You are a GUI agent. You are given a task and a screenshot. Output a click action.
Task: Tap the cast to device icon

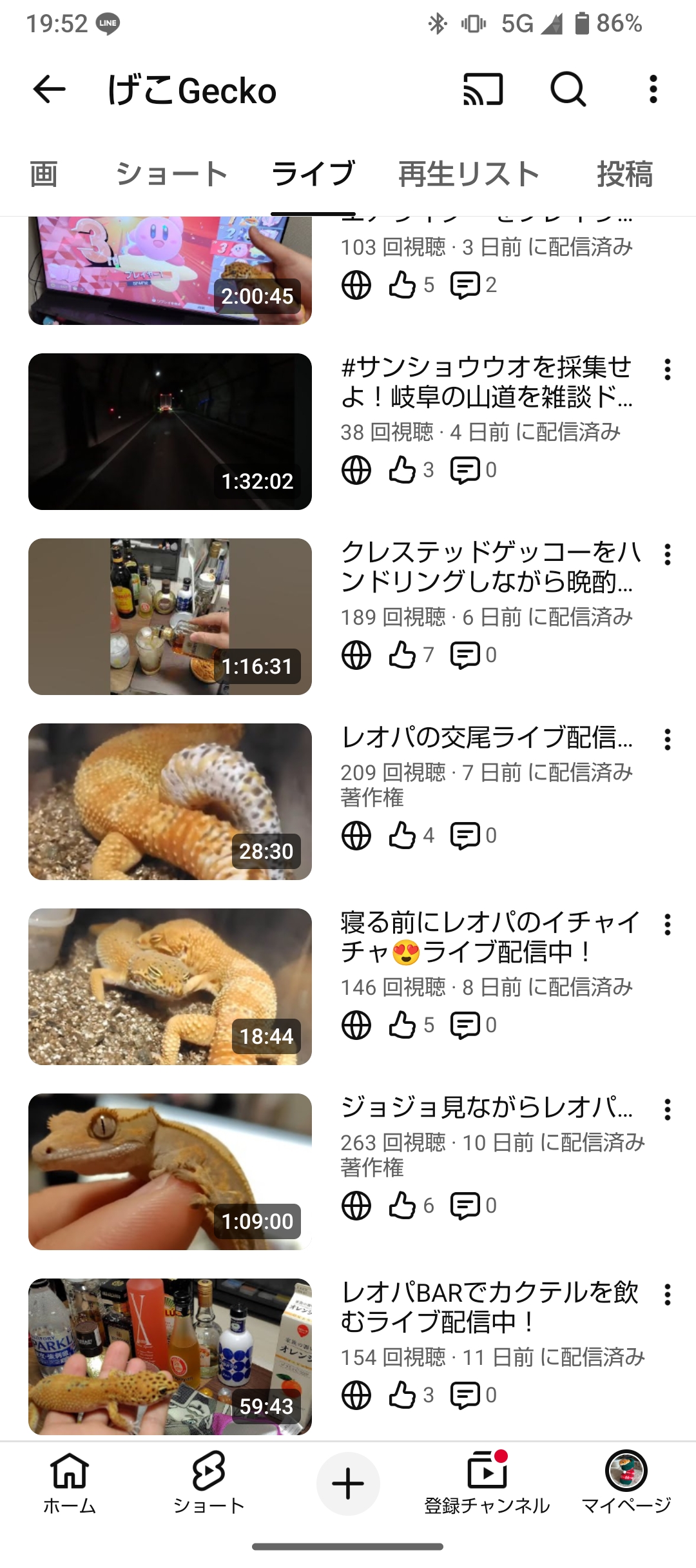coord(483,89)
